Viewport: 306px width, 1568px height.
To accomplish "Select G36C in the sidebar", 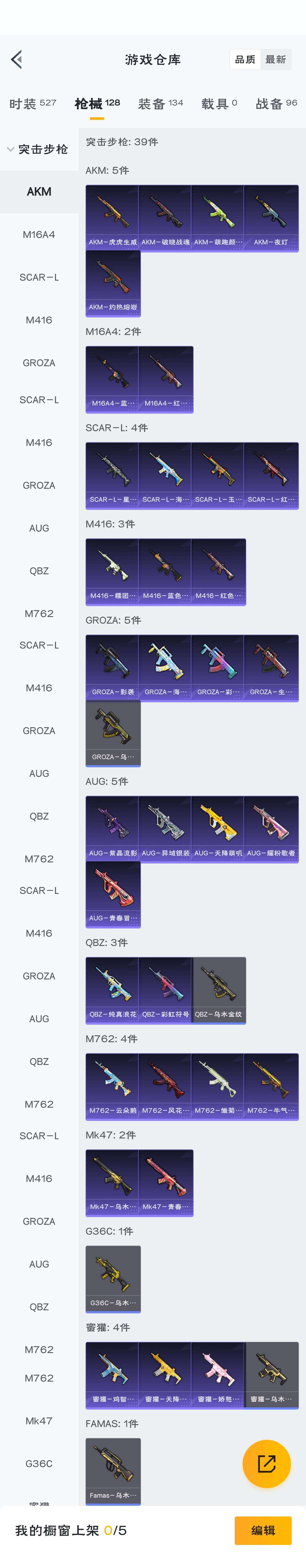I will 39,1463.
